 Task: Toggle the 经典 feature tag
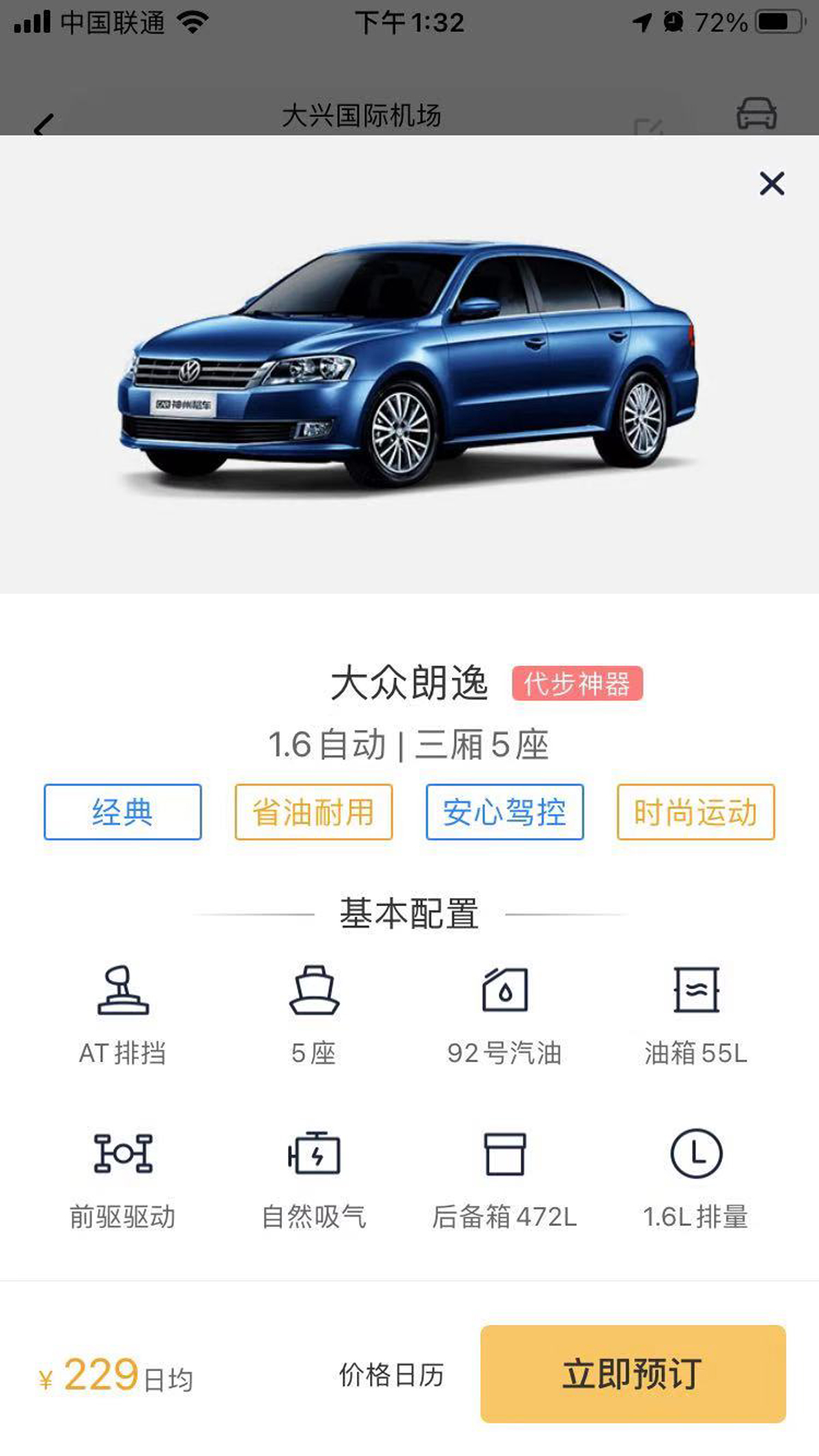click(x=121, y=812)
